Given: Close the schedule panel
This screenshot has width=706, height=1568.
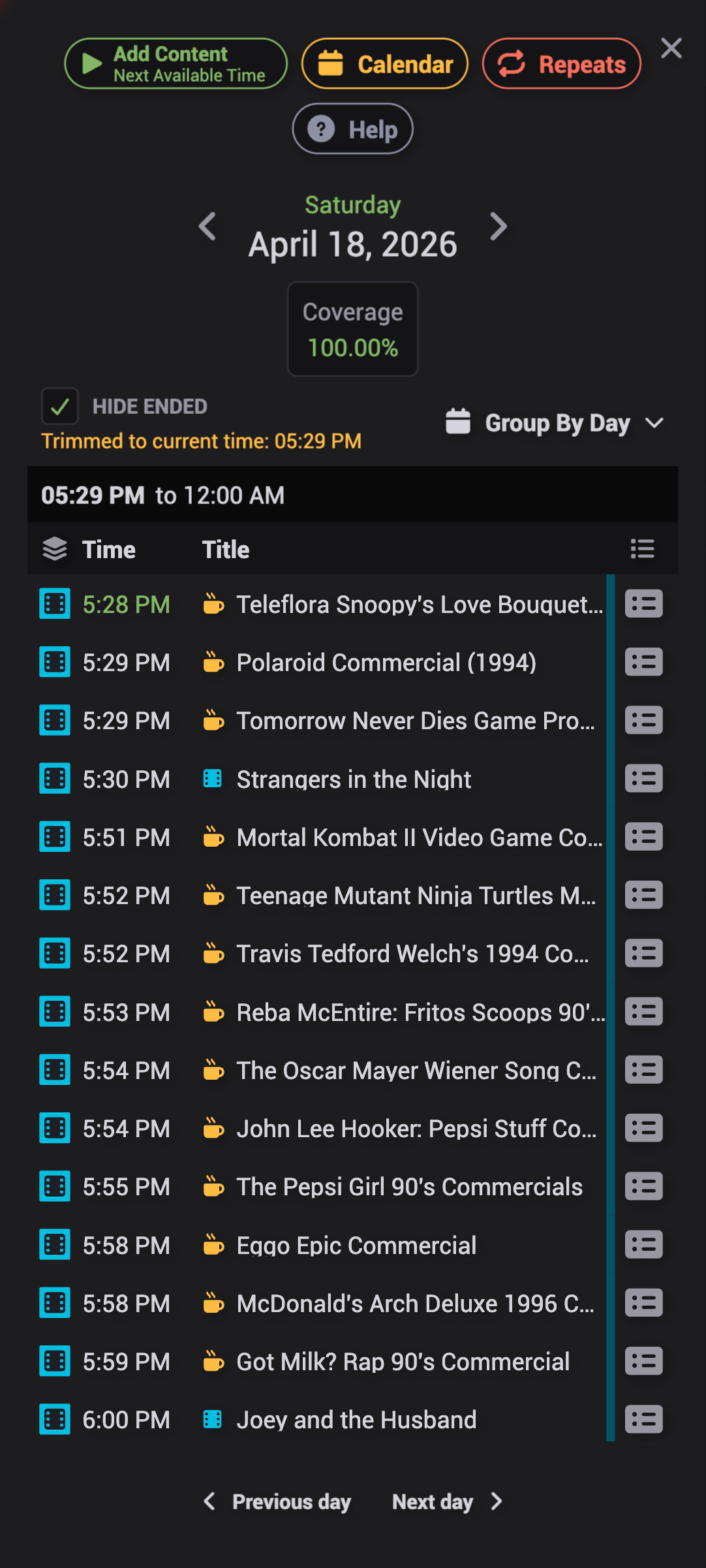Looking at the screenshot, I should pos(671,48).
